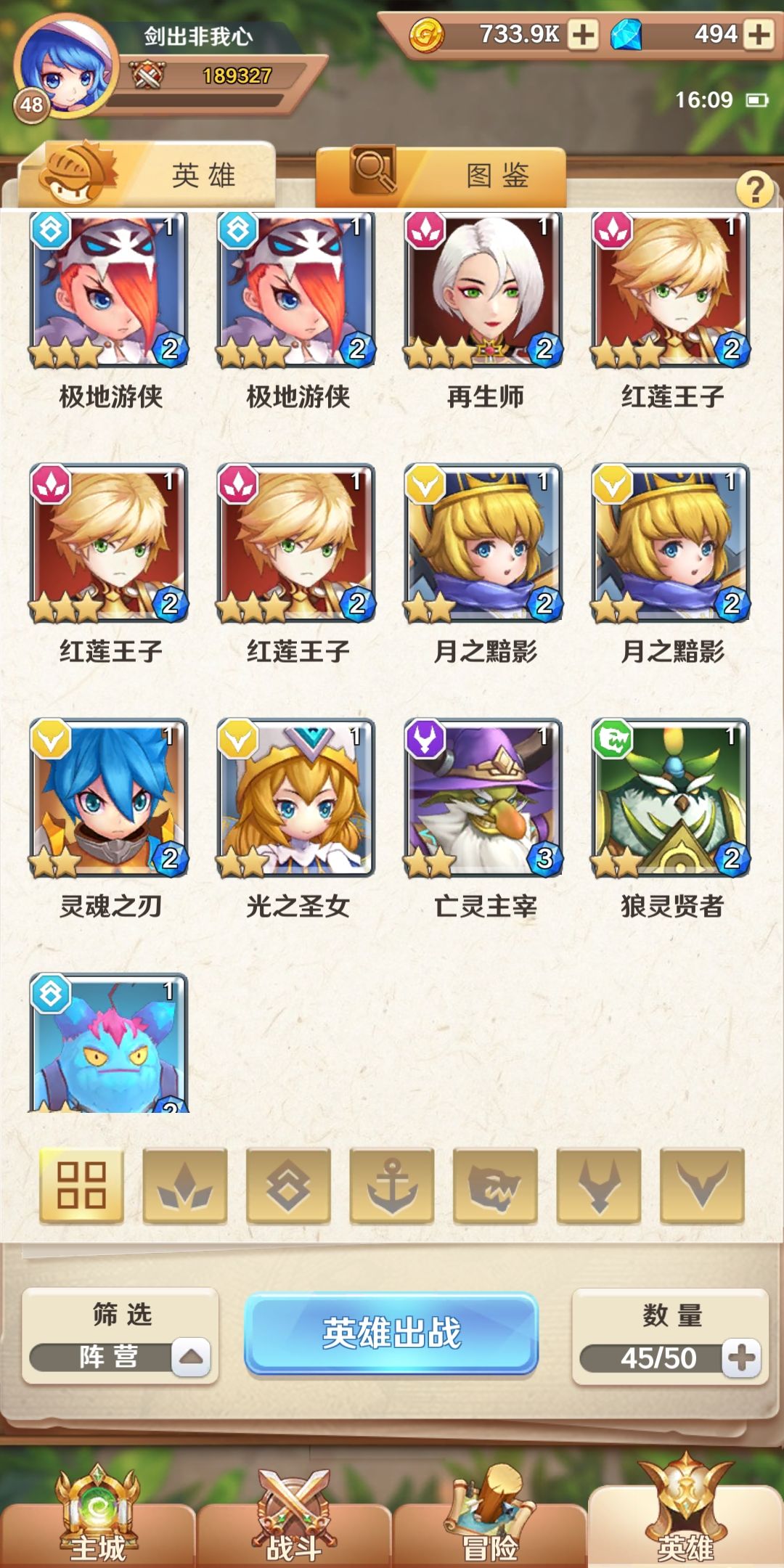
Task: Go to the 主城 tab
Action: [97, 1517]
